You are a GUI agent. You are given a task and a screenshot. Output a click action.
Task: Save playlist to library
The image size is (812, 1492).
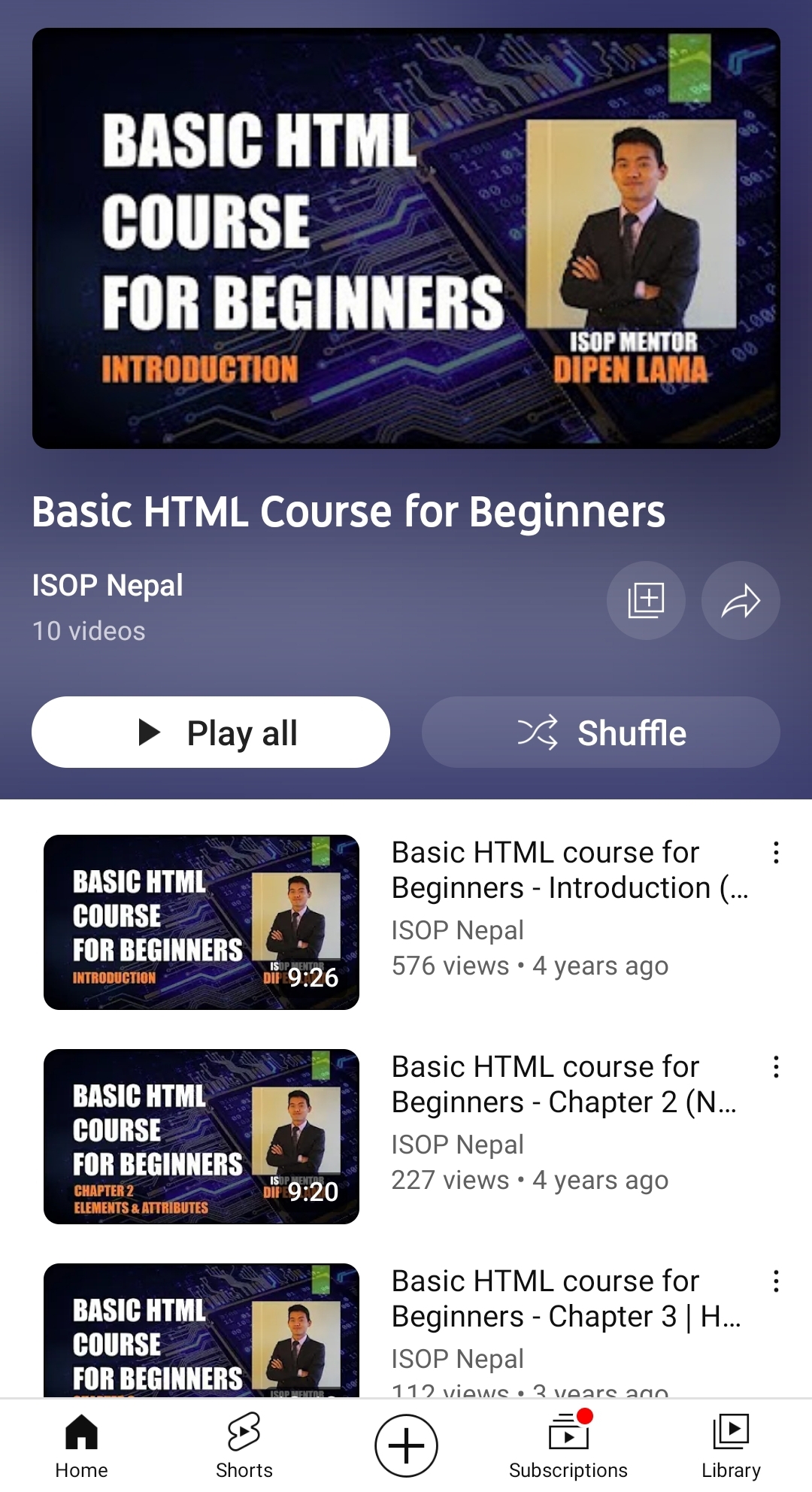[646, 600]
